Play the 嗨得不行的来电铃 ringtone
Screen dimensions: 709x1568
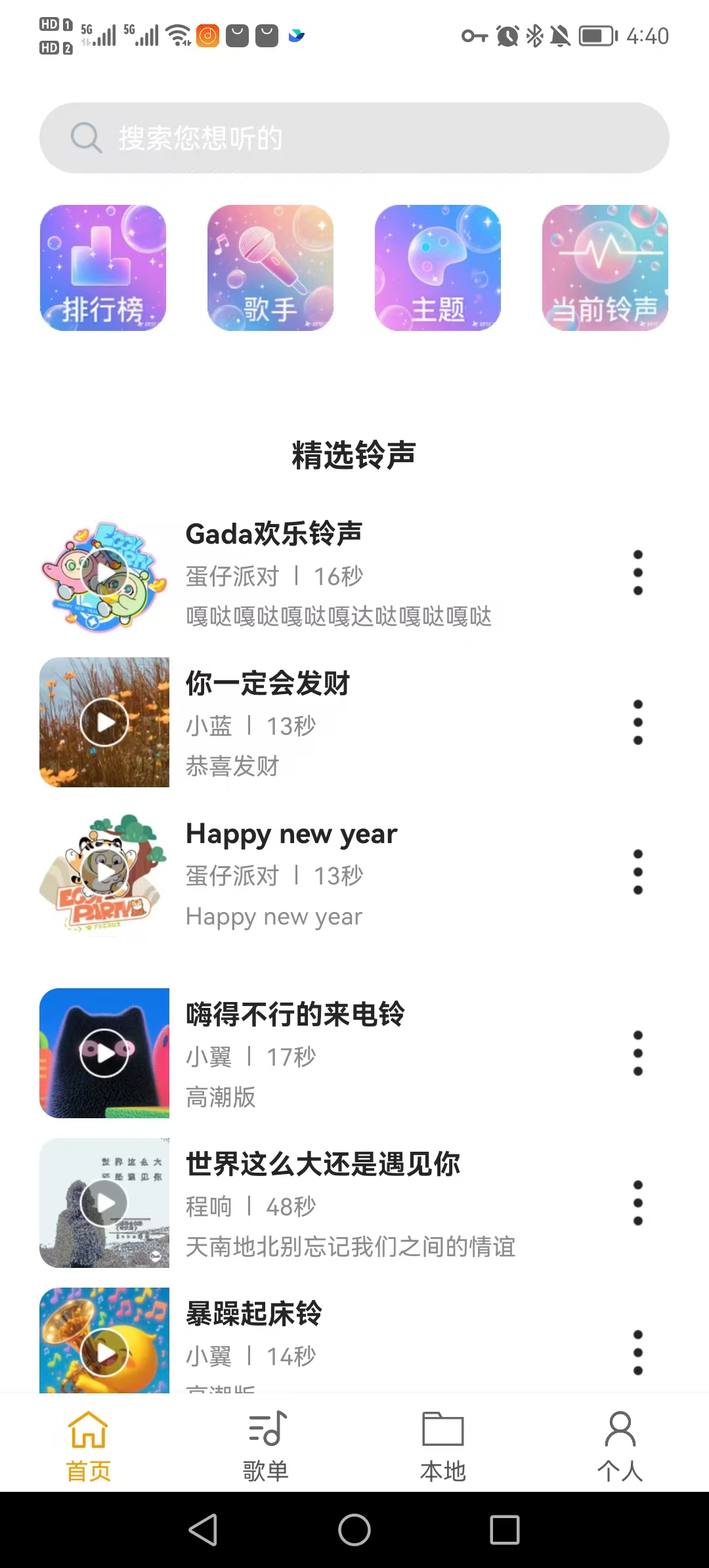[x=105, y=1053]
